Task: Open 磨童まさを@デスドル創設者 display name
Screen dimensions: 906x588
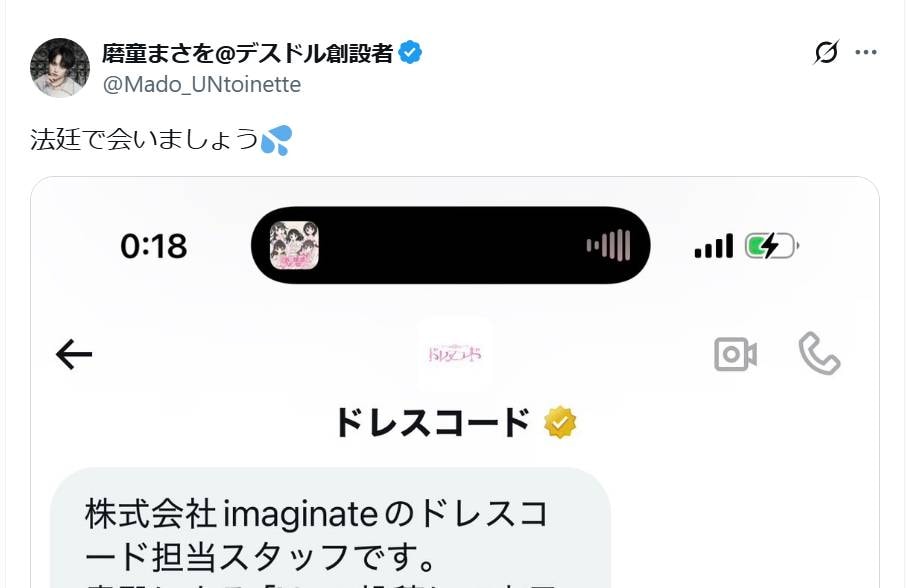Action: 247,53
